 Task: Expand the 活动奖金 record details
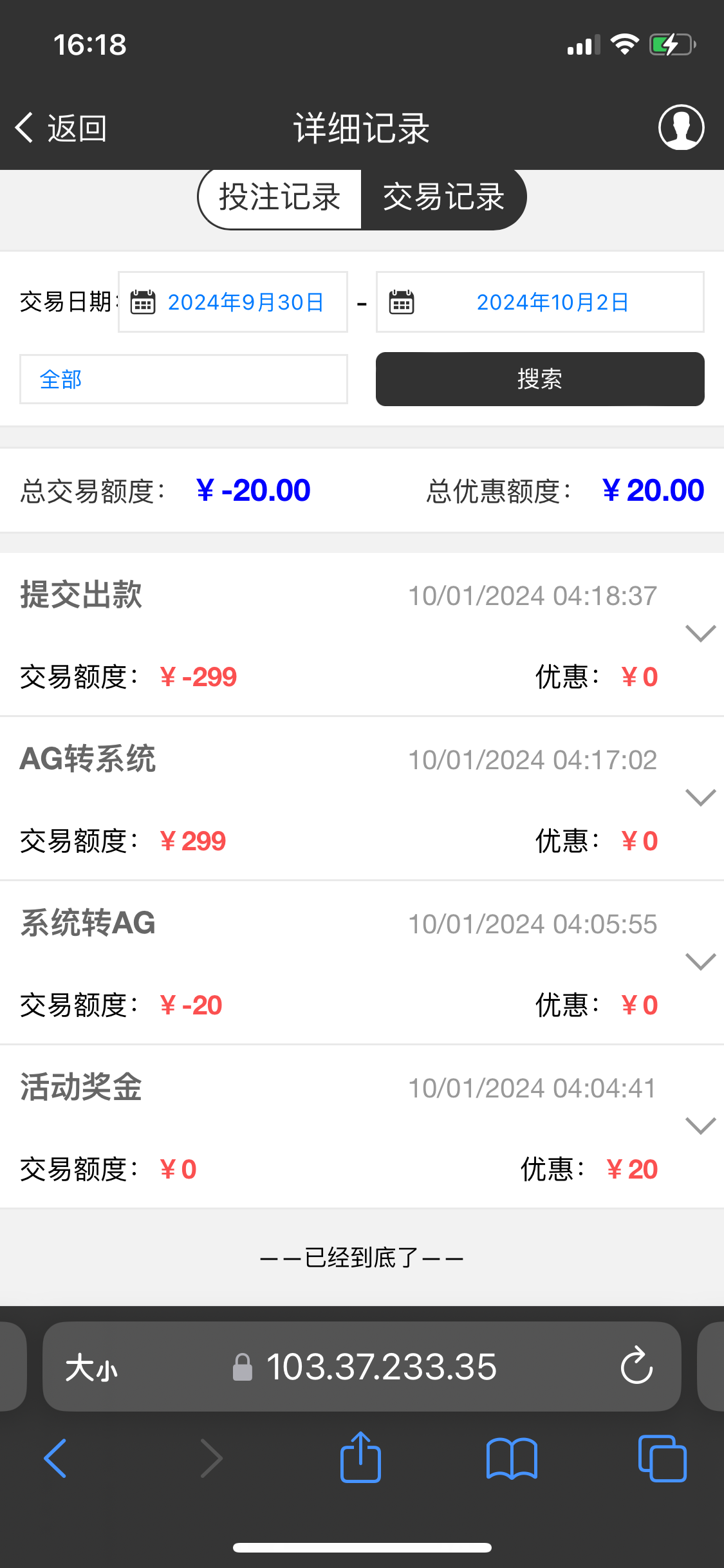(701, 1126)
